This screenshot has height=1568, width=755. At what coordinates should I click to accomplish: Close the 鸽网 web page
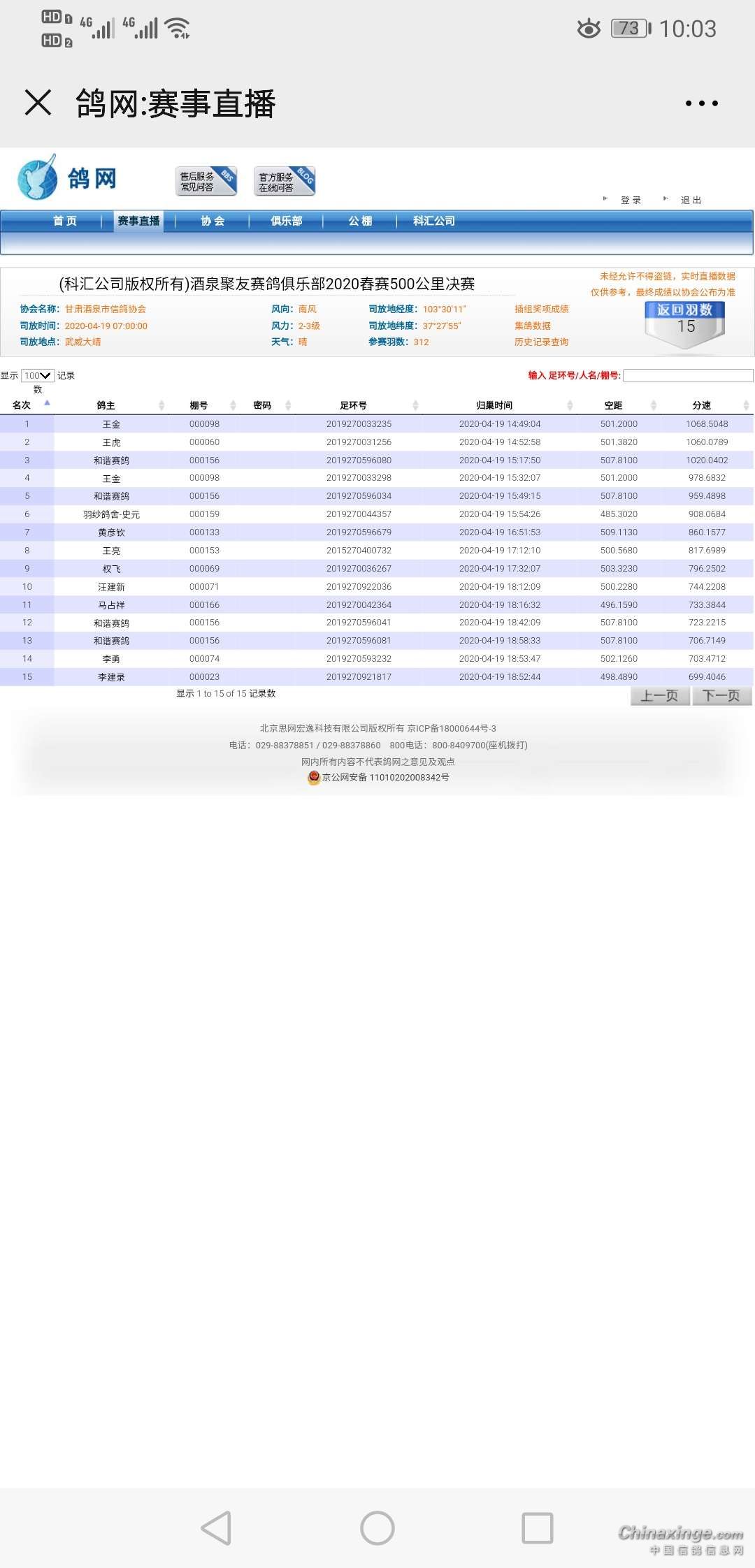[38, 103]
